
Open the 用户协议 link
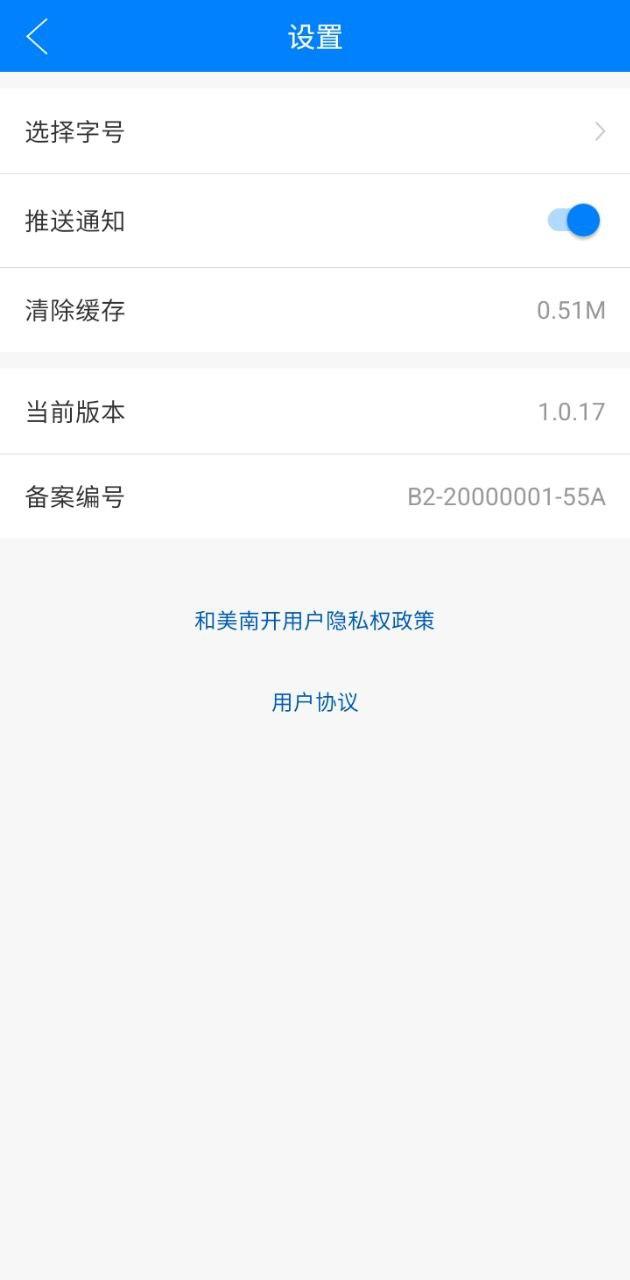click(x=314, y=702)
